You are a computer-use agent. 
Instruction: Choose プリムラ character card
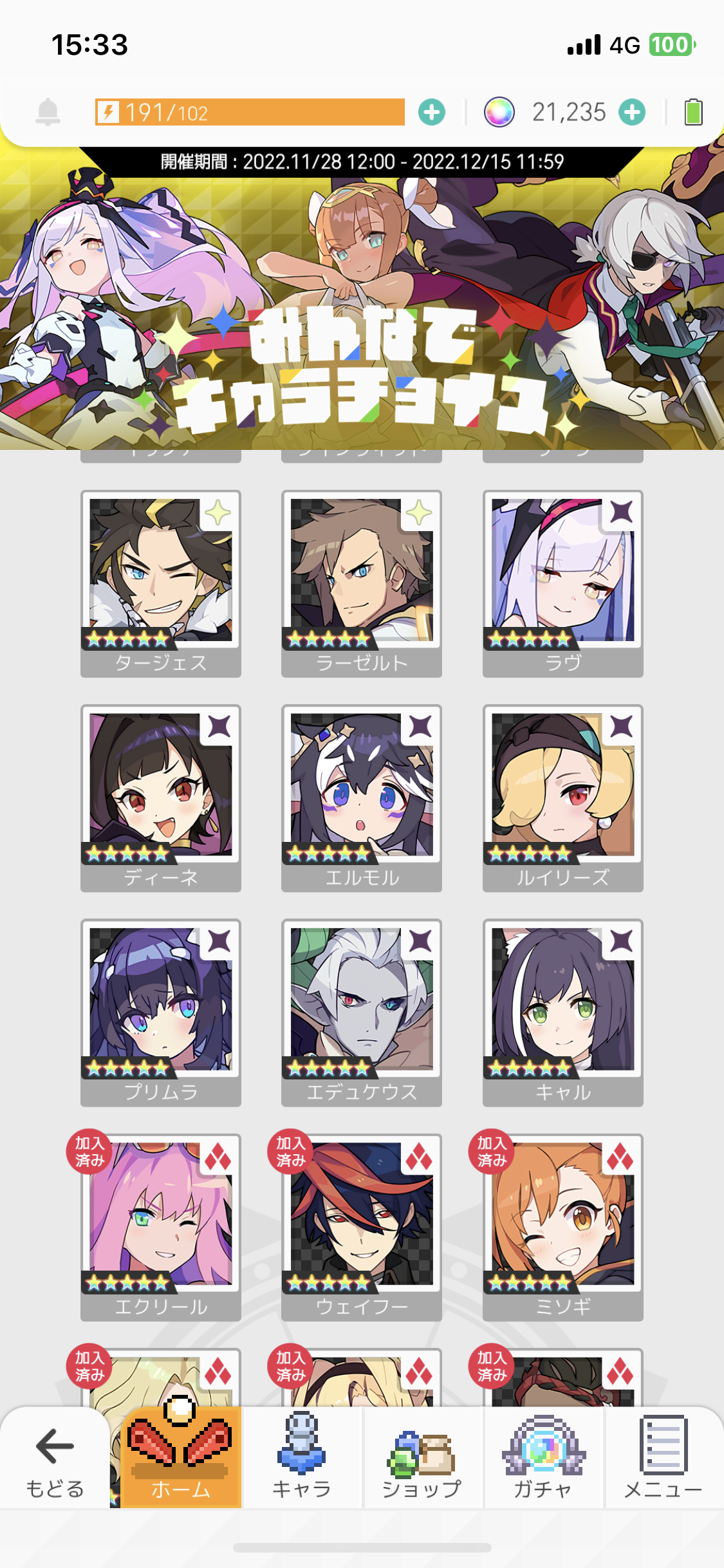161,1011
